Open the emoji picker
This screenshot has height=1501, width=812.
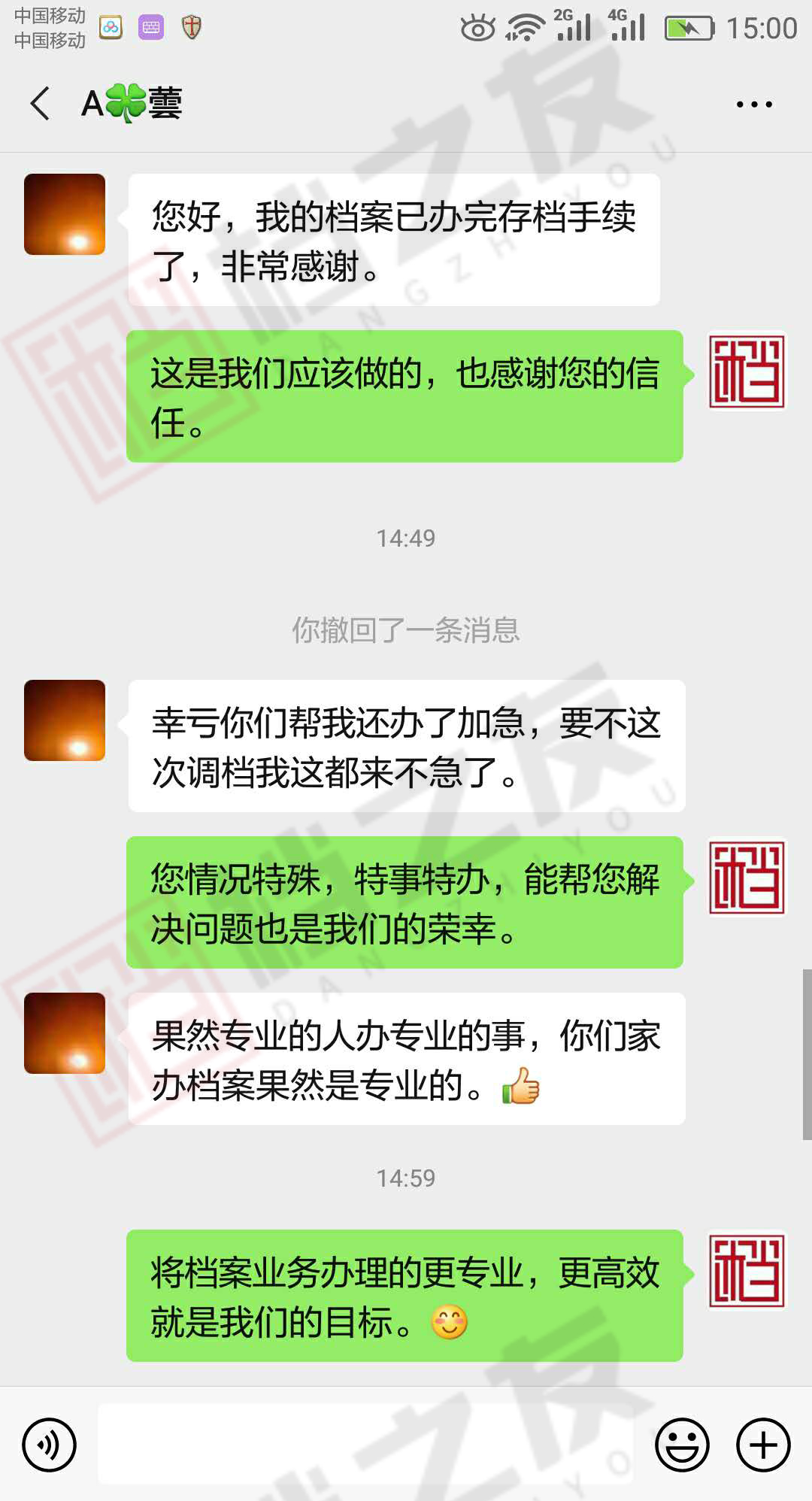point(682,1445)
